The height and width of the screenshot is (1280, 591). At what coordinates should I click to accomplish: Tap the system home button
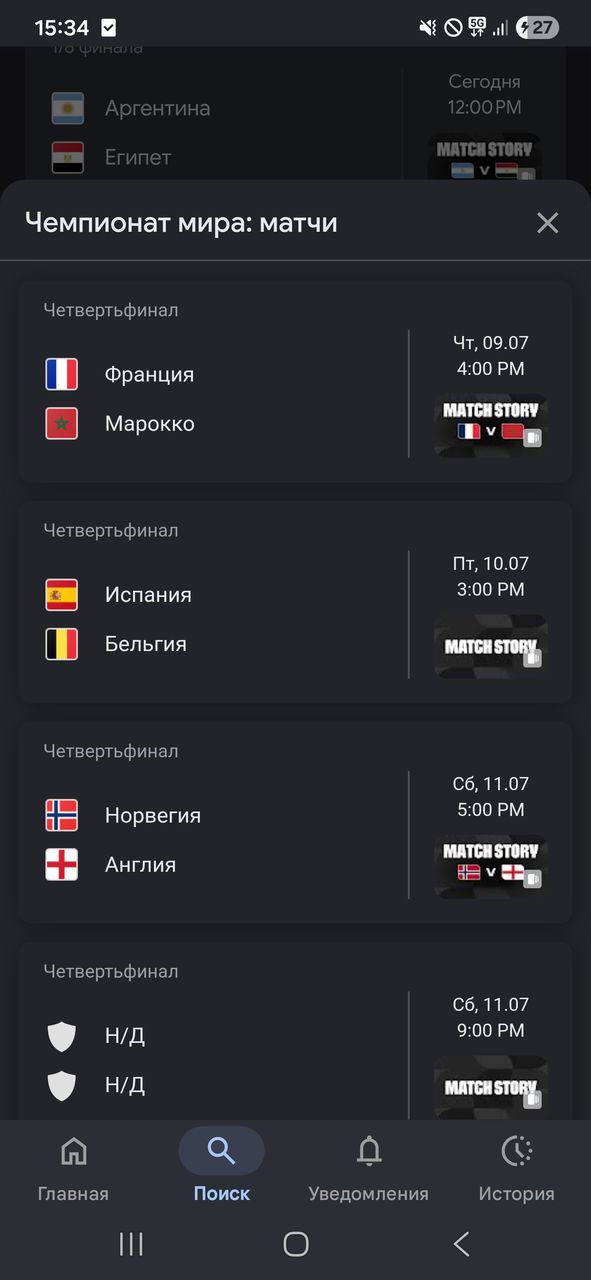click(296, 1243)
